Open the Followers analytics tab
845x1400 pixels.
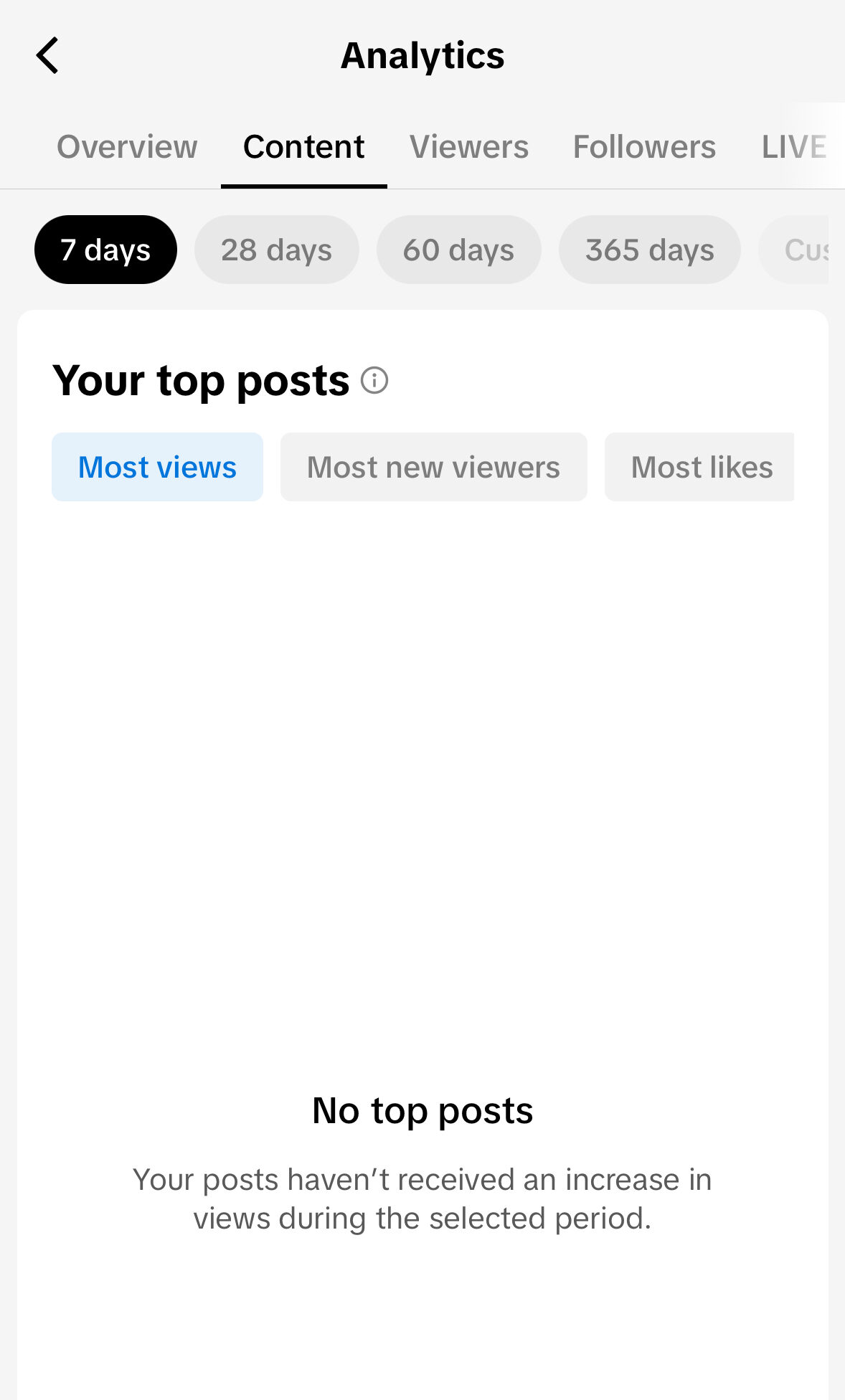point(643,146)
